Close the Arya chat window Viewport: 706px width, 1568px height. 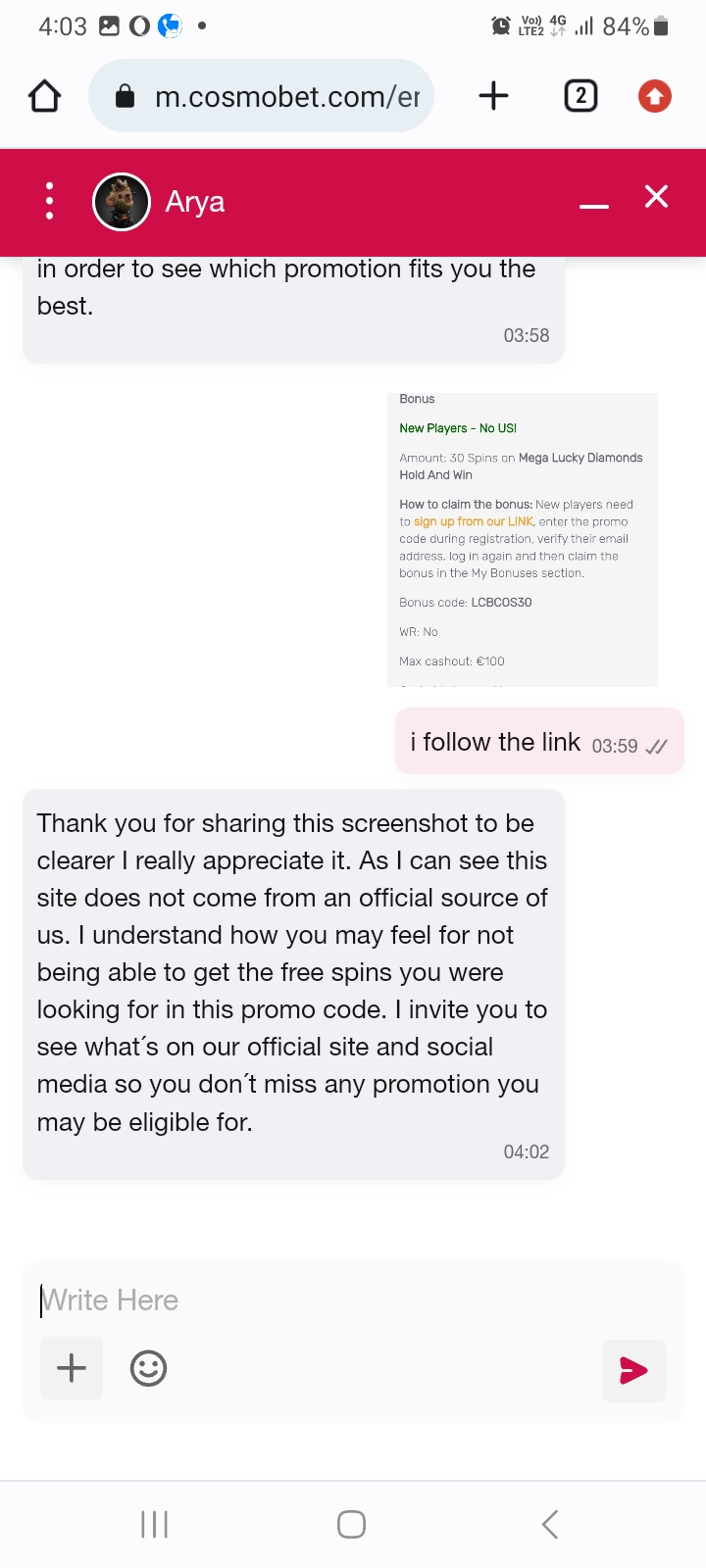pyautogui.click(x=656, y=197)
